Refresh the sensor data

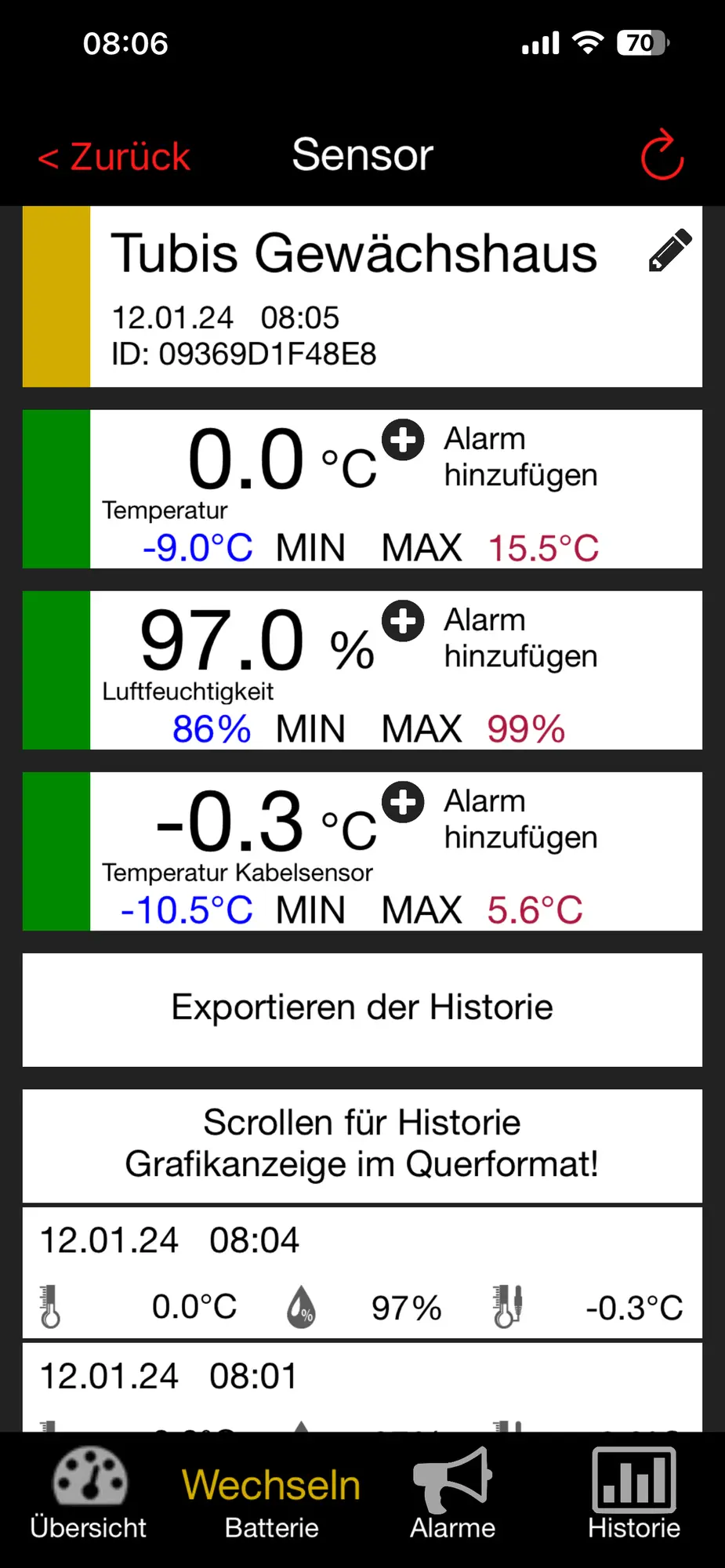click(x=662, y=155)
